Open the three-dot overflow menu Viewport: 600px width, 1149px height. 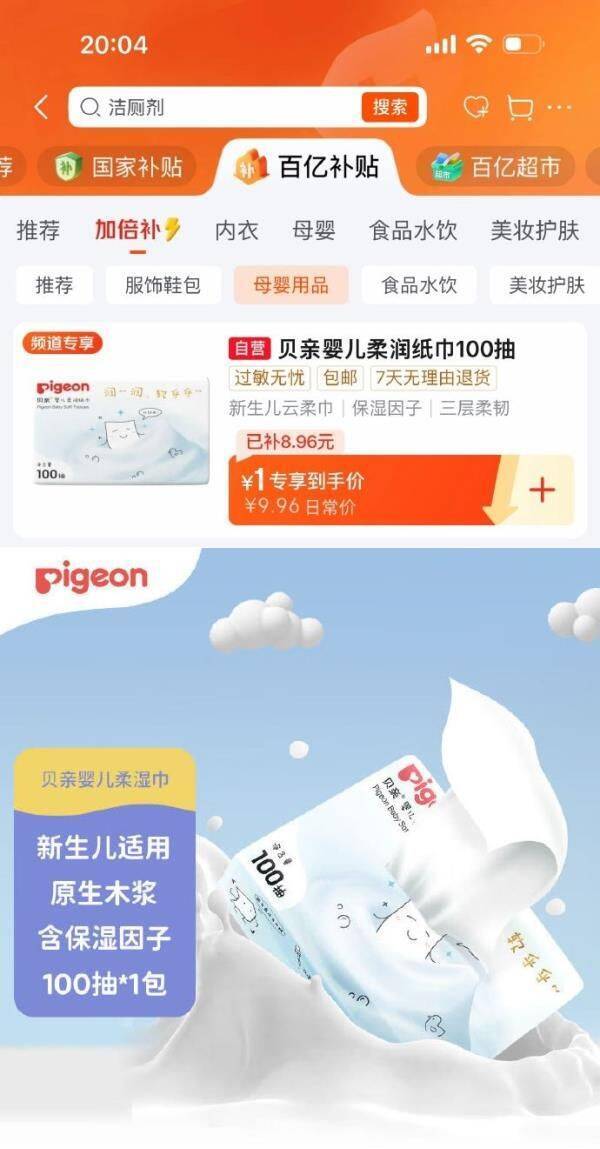[559, 107]
